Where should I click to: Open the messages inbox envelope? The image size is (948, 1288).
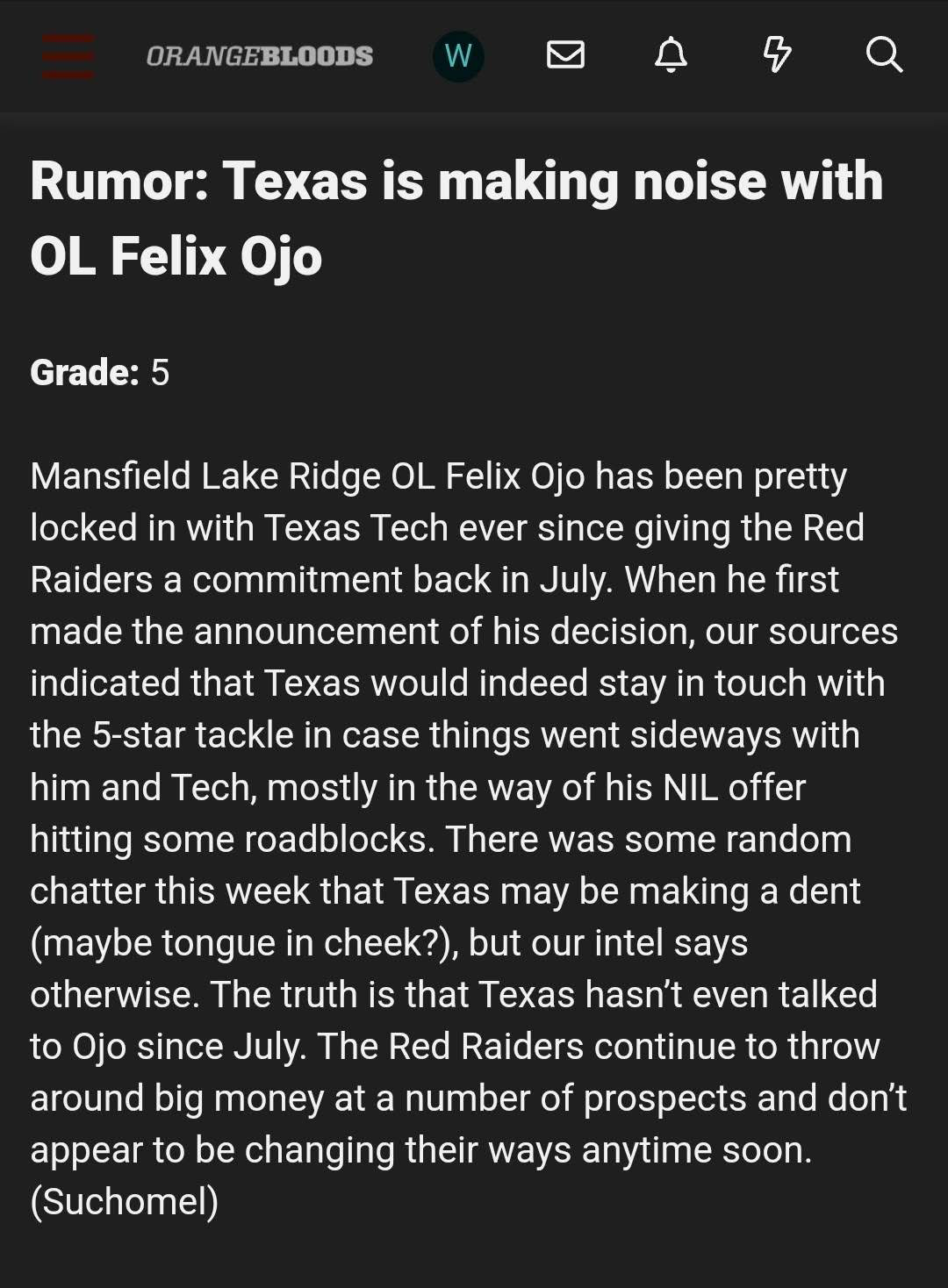(x=565, y=56)
